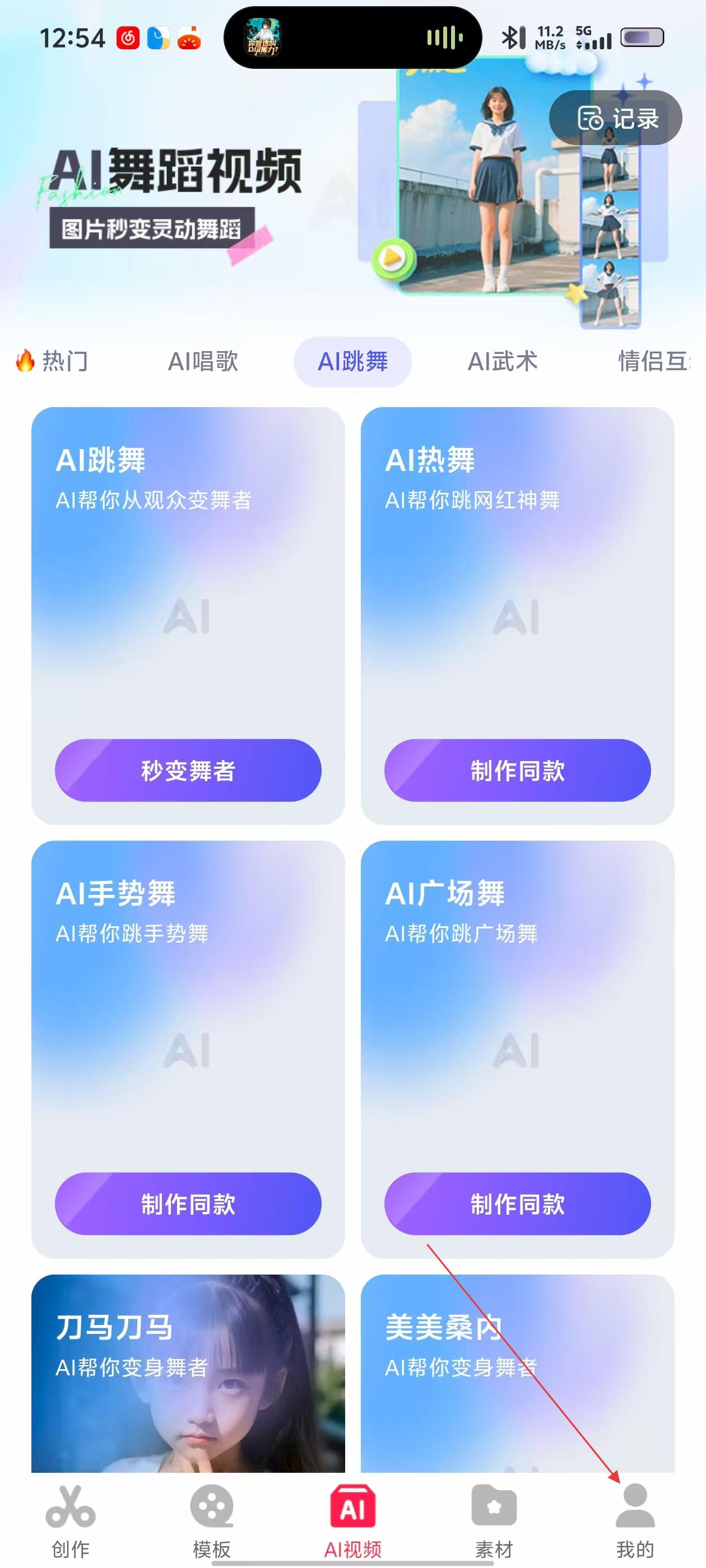706x1568 pixels.
Task: Switch to the 热门 category tab
Action: point(52,362)
